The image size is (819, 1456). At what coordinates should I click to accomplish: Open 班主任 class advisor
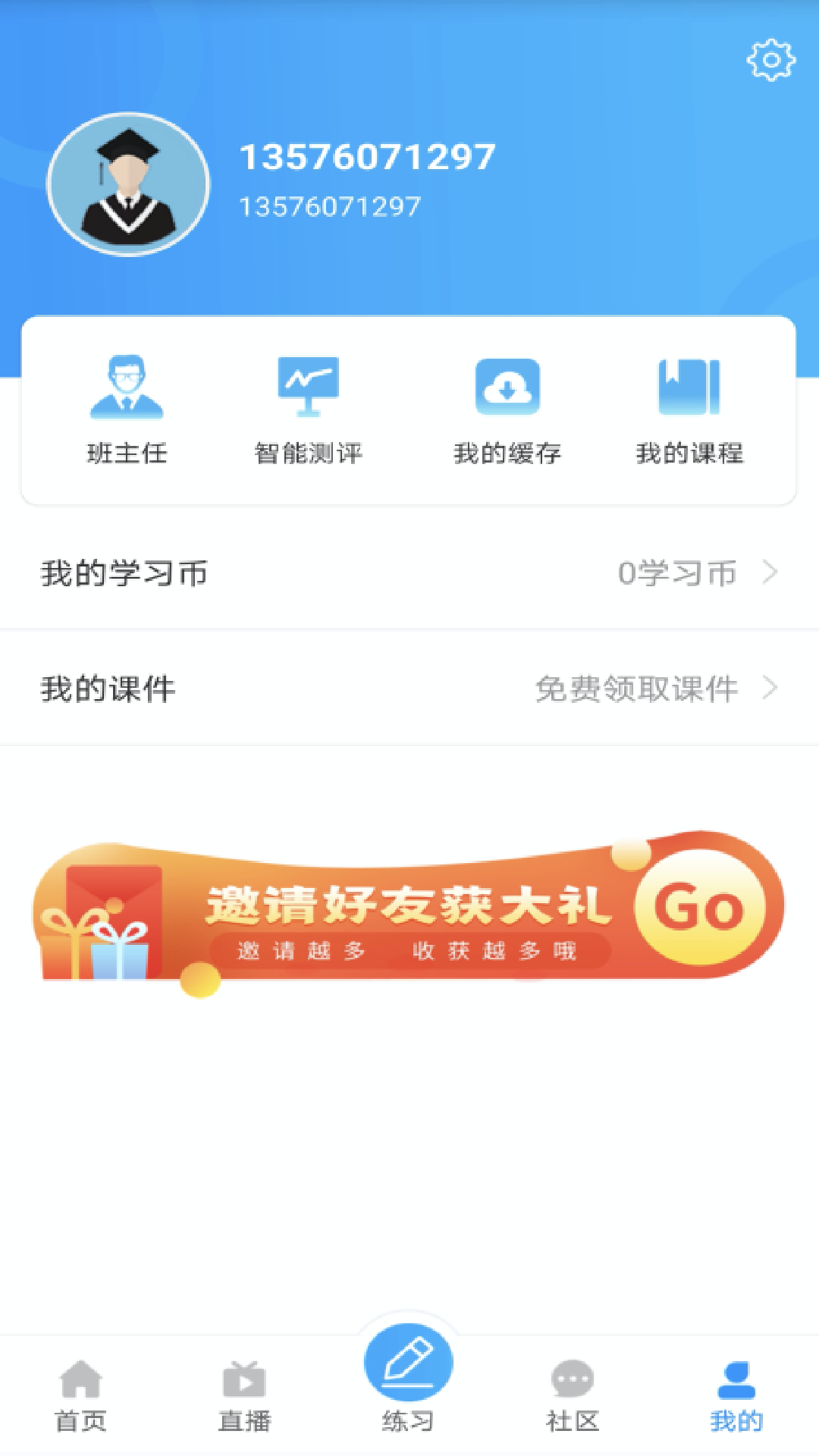pyautogui.click(x=127, y=409)
